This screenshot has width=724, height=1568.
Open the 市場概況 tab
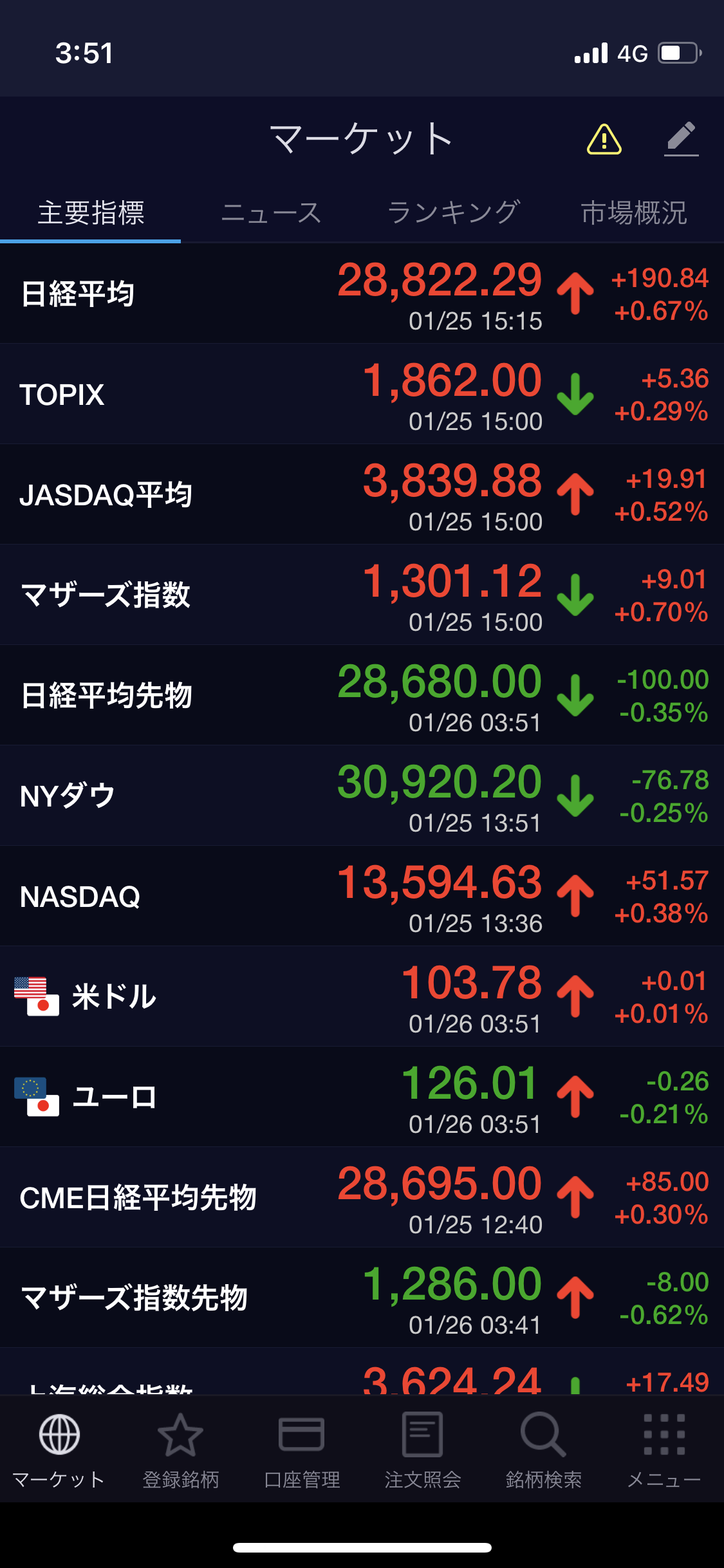click(x=634, y=213)
